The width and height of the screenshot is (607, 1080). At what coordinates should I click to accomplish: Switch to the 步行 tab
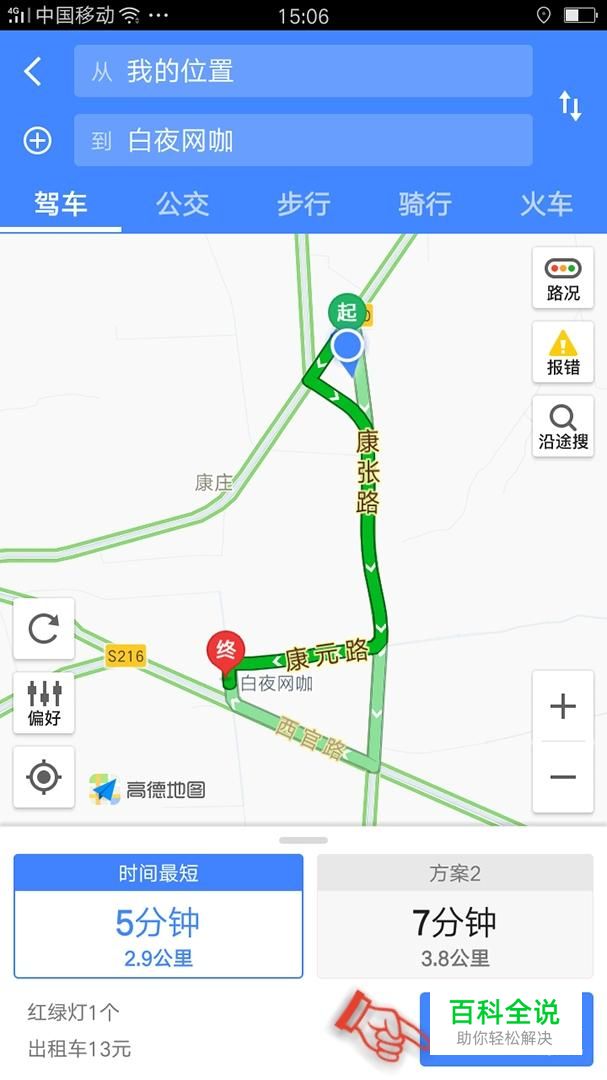click(x=303, y=205)
